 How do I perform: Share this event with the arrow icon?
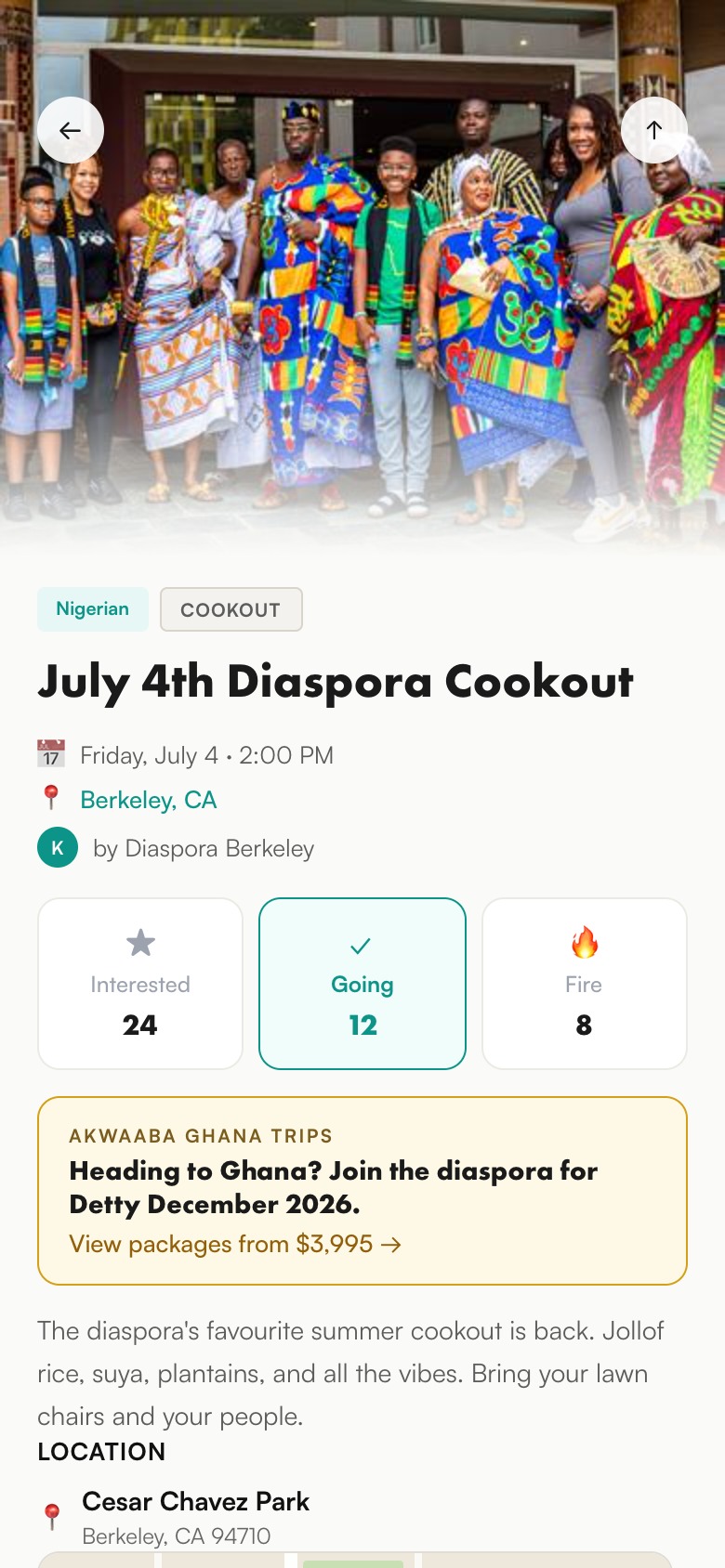pyautogui.click(x=654, y=130)
